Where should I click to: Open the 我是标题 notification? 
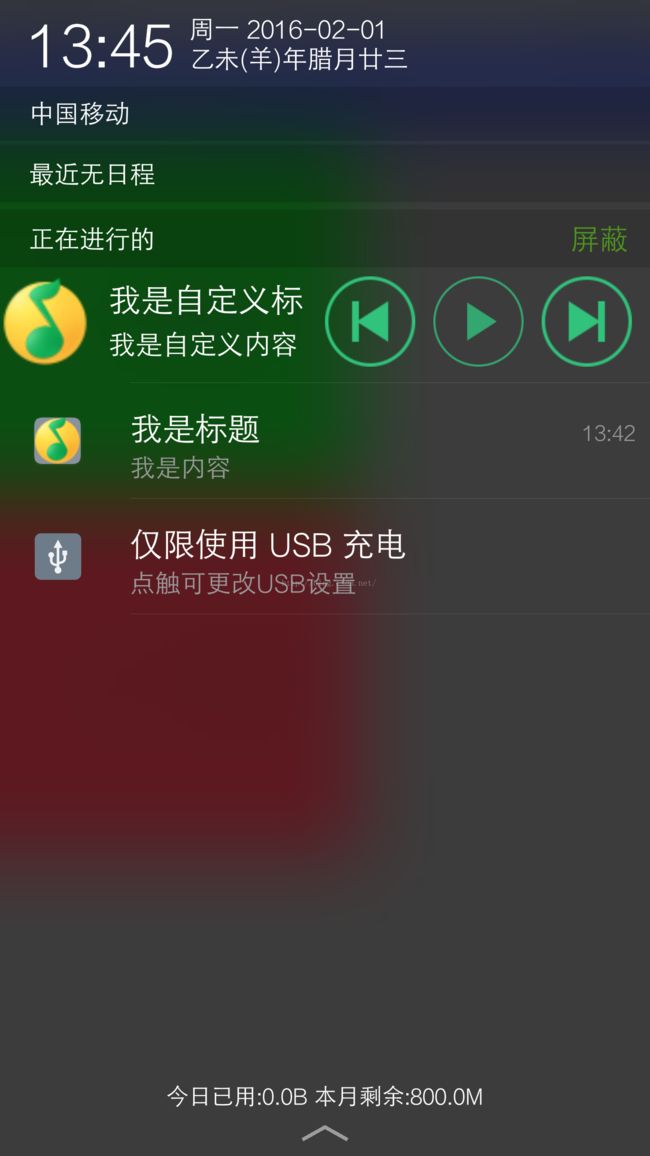click(325, 441)
